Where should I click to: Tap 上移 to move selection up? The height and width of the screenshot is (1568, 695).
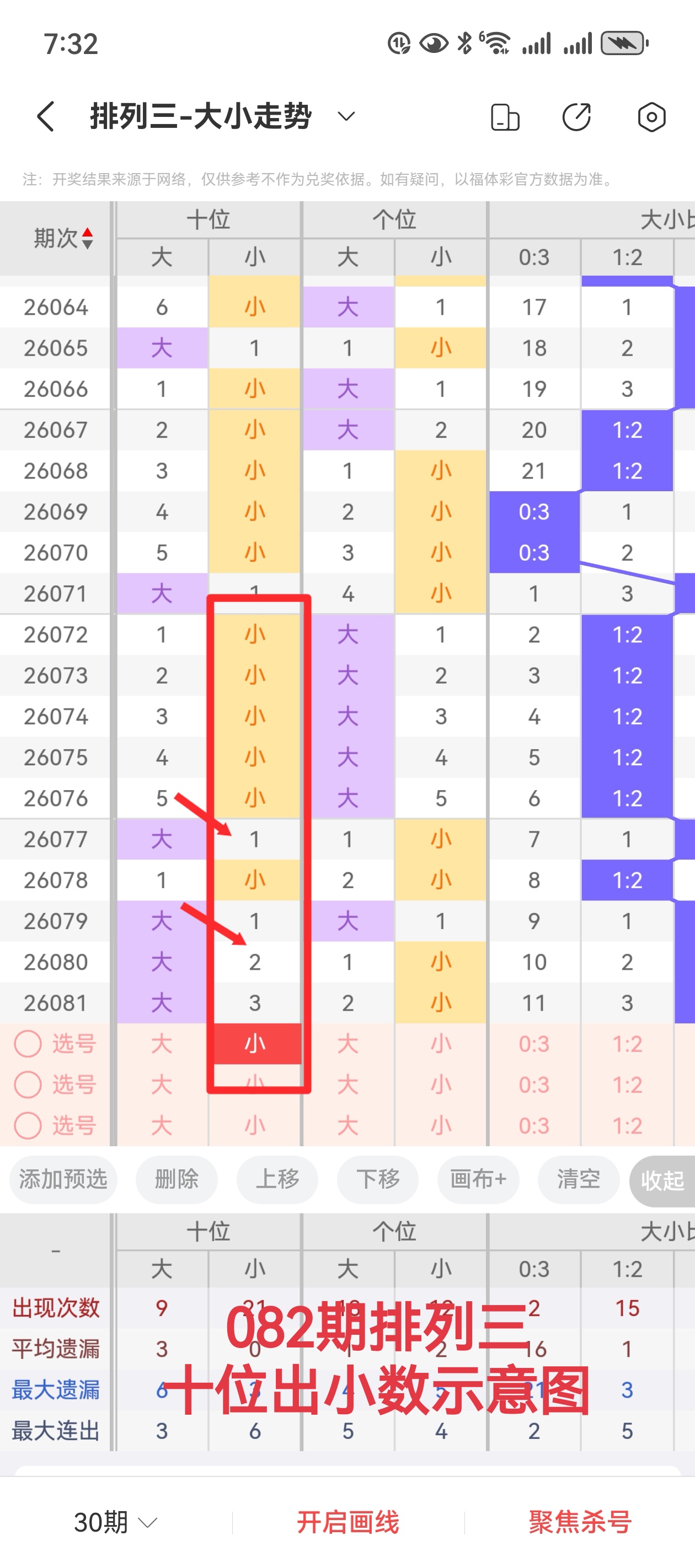click(x=277, y=1180)
